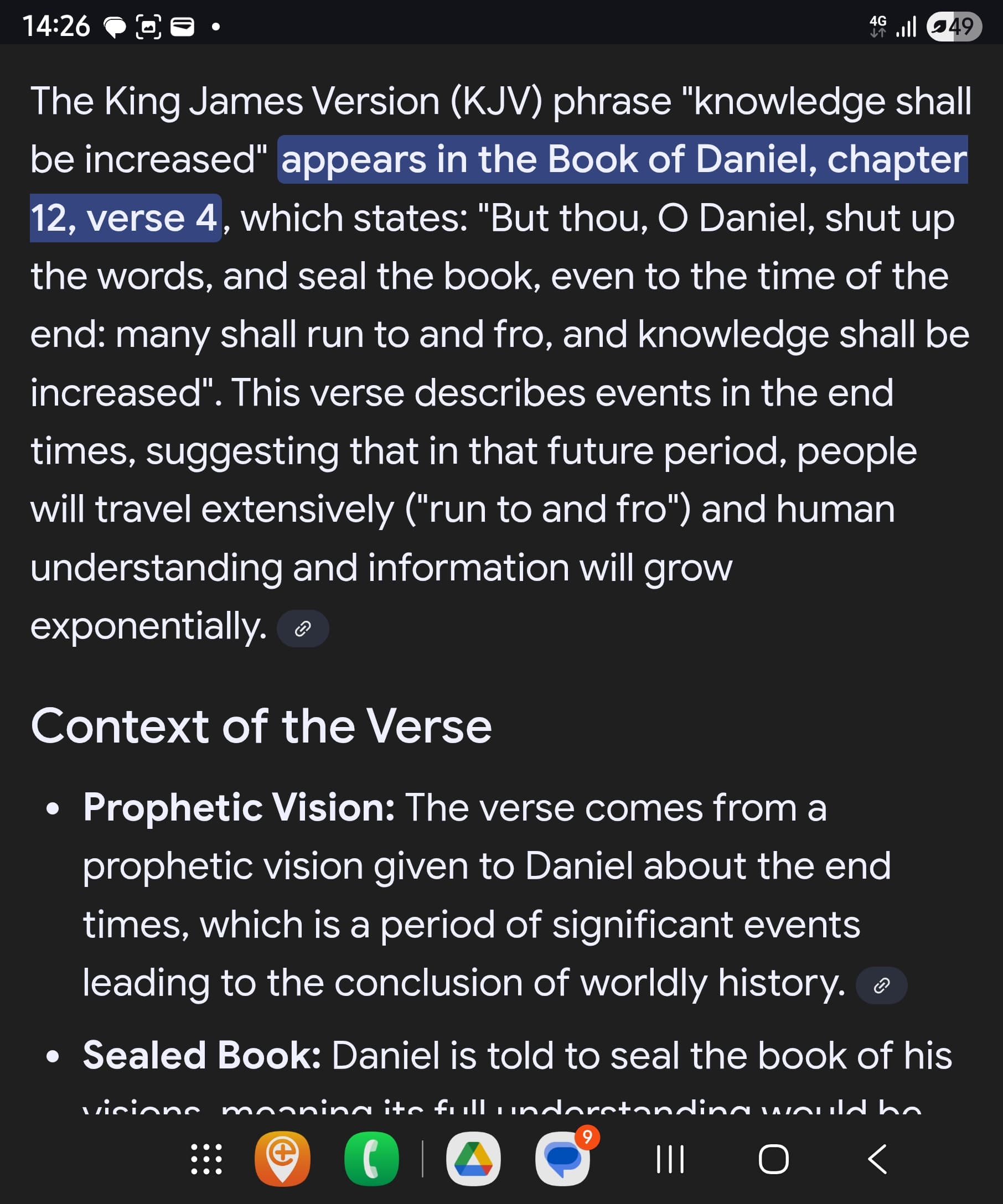
Task: Show recent apps
Action: 670,1159
